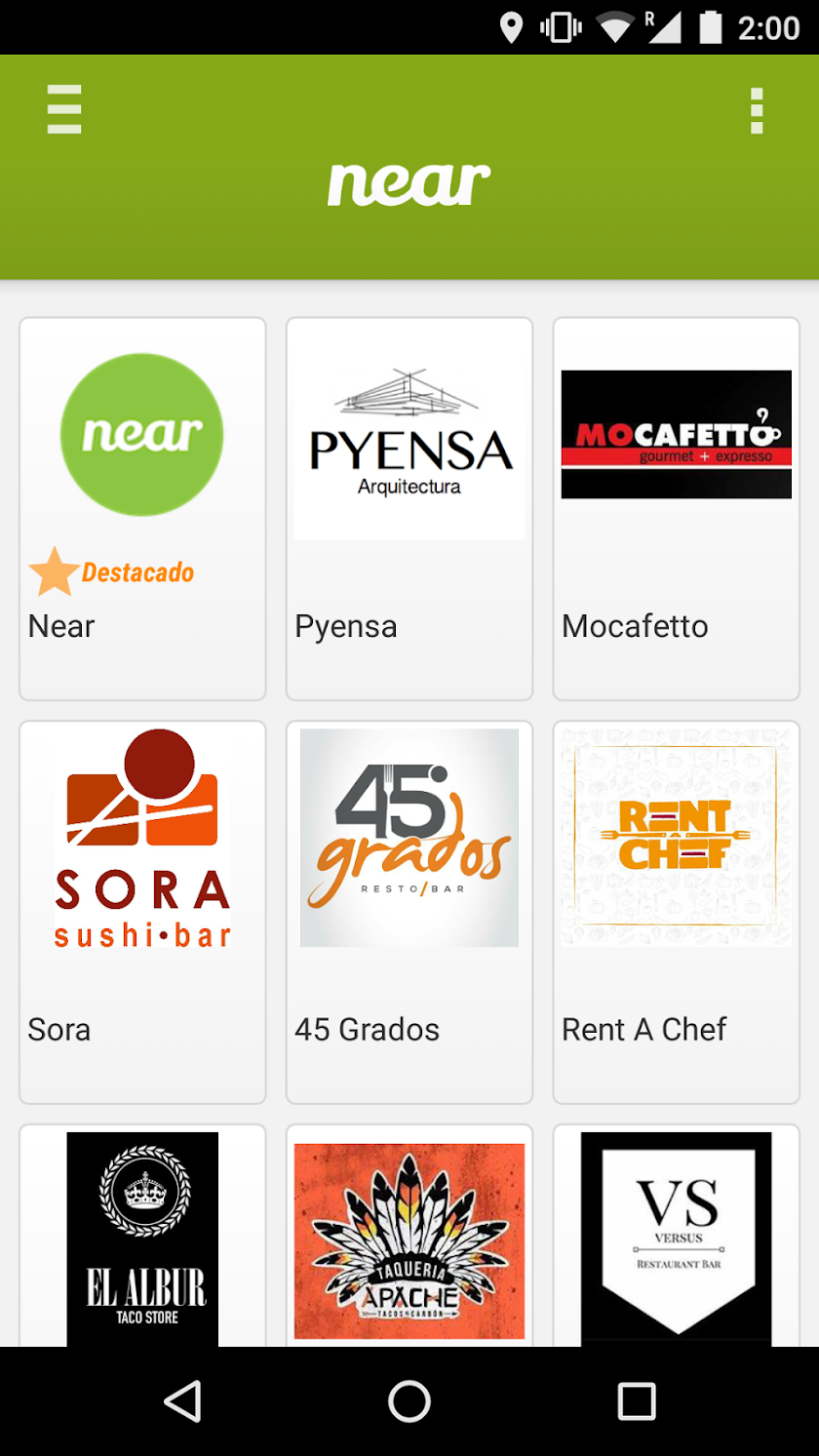View the Mocafetto listing
This screenshot has height=1456, width=819.
pyautogui.click(x=677, y=508)
